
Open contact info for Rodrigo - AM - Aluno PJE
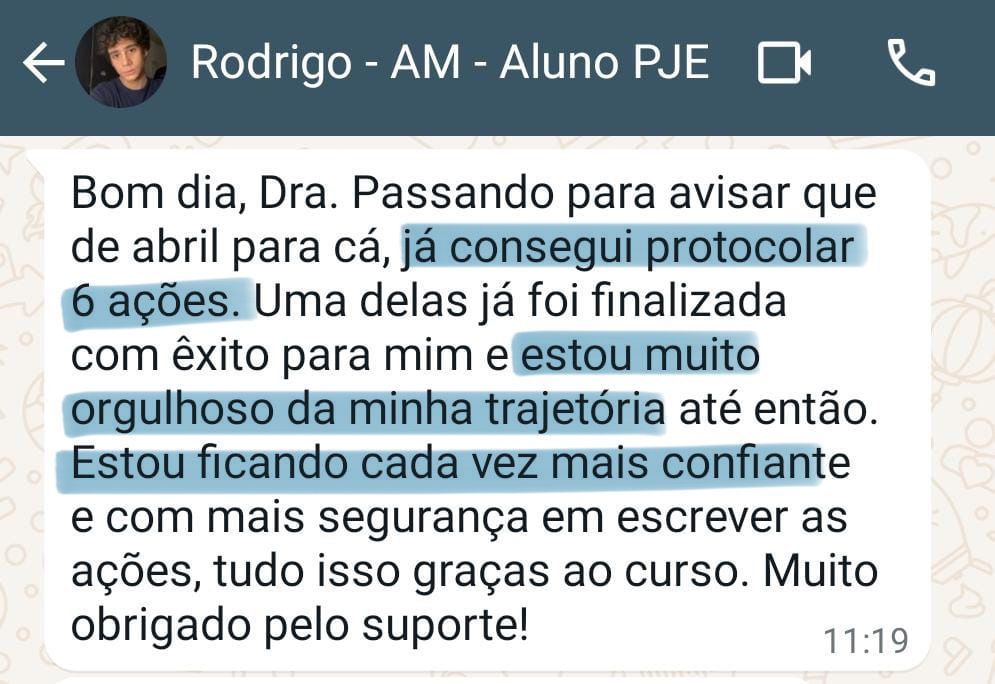pos(450,63)
